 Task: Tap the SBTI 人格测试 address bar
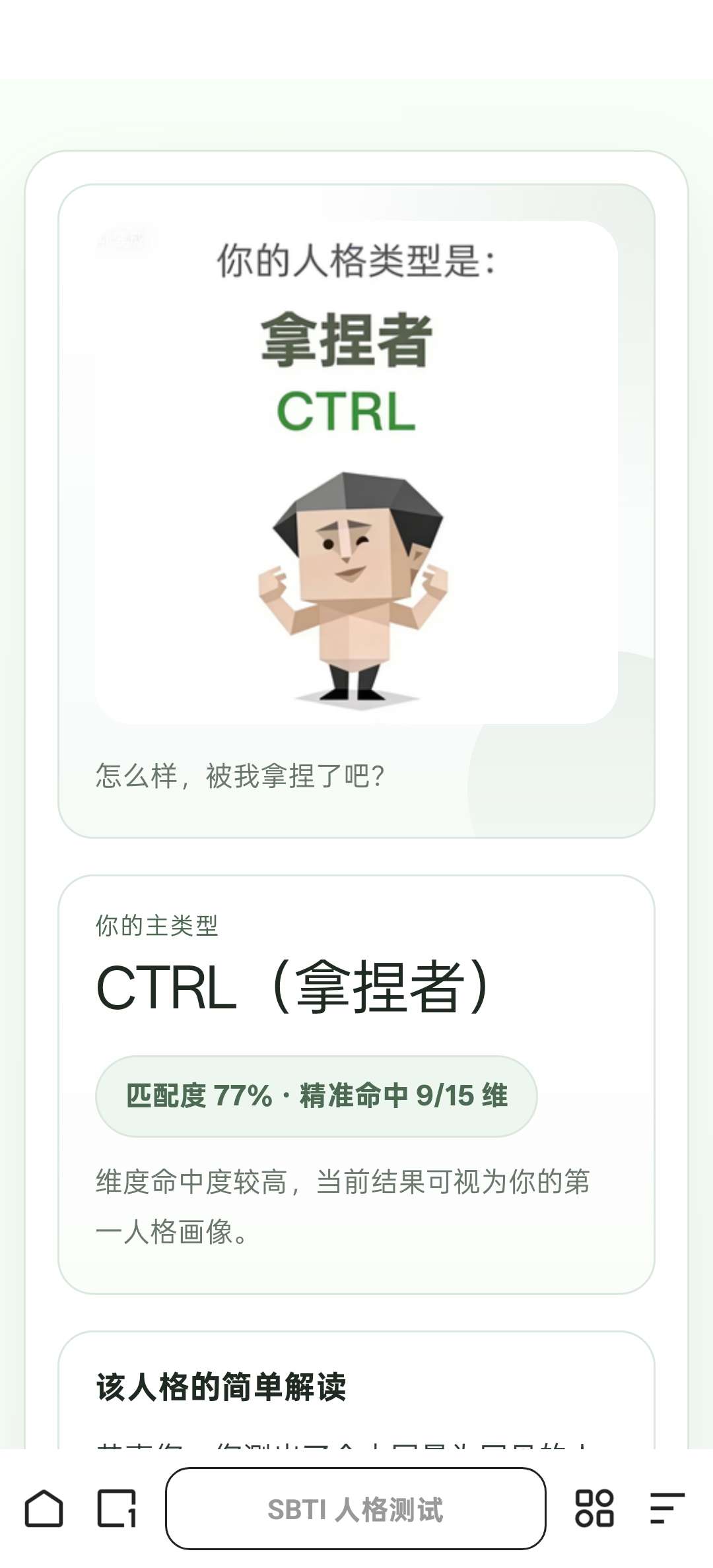point(356,1509)
